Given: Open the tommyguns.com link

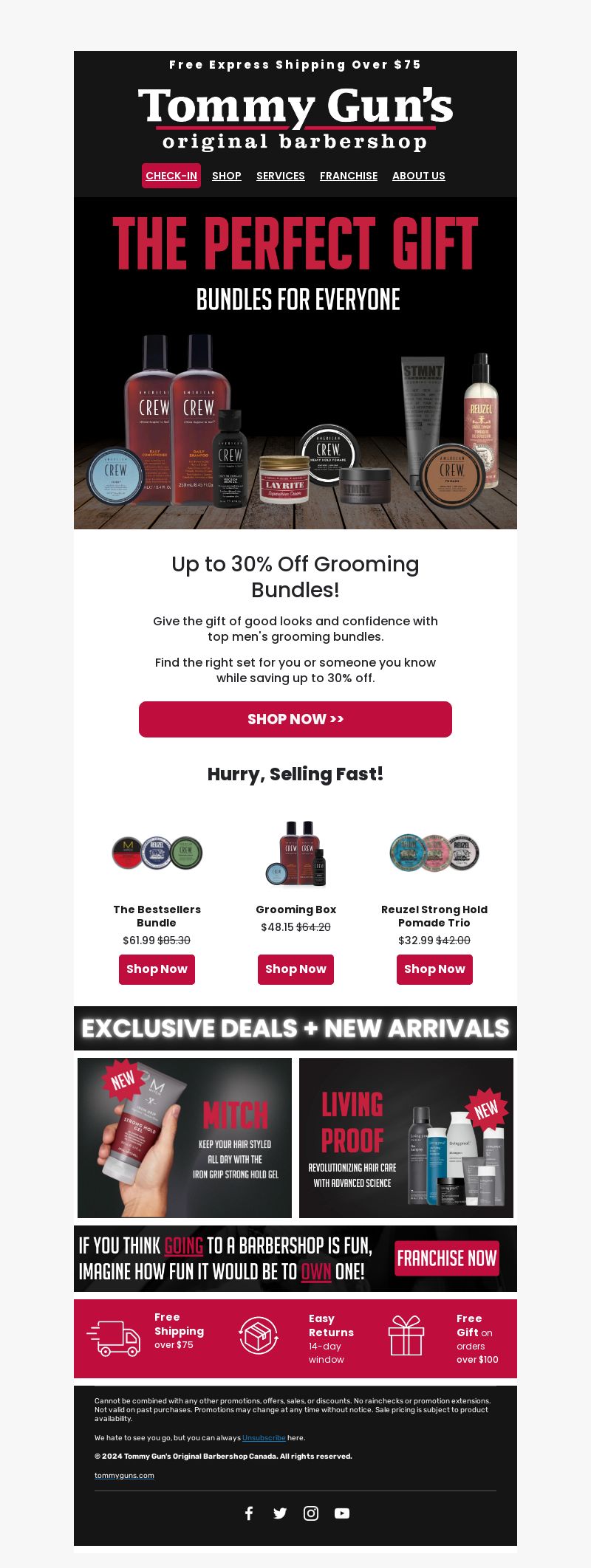Looking at the screenshot, I should [124, 1475].
